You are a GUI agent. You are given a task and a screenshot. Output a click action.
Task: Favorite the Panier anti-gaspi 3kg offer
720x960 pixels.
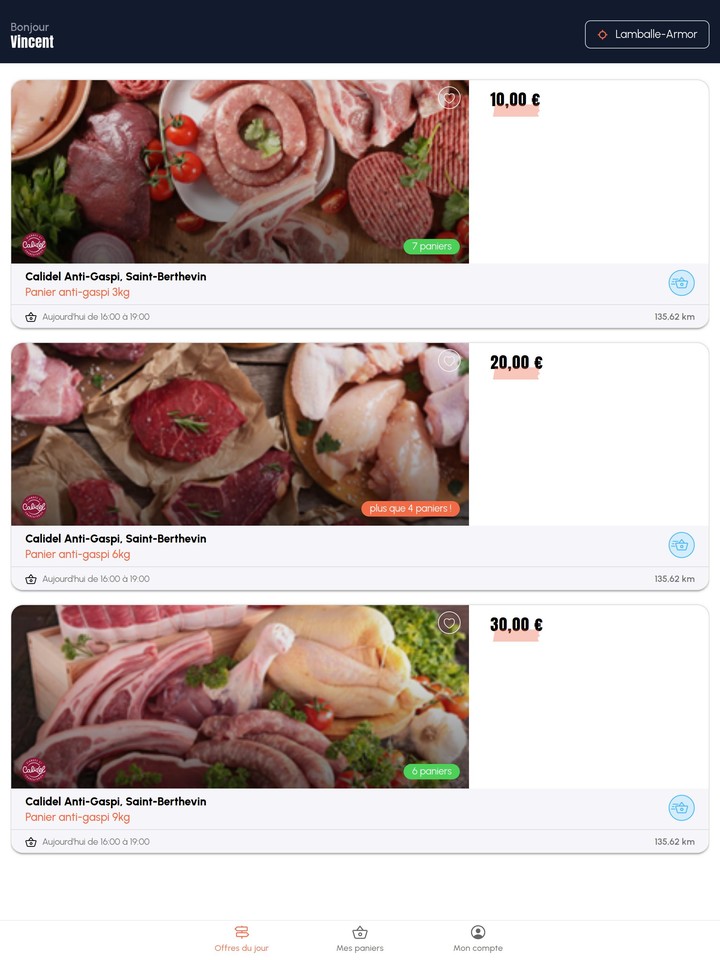[x=449, y=98]
